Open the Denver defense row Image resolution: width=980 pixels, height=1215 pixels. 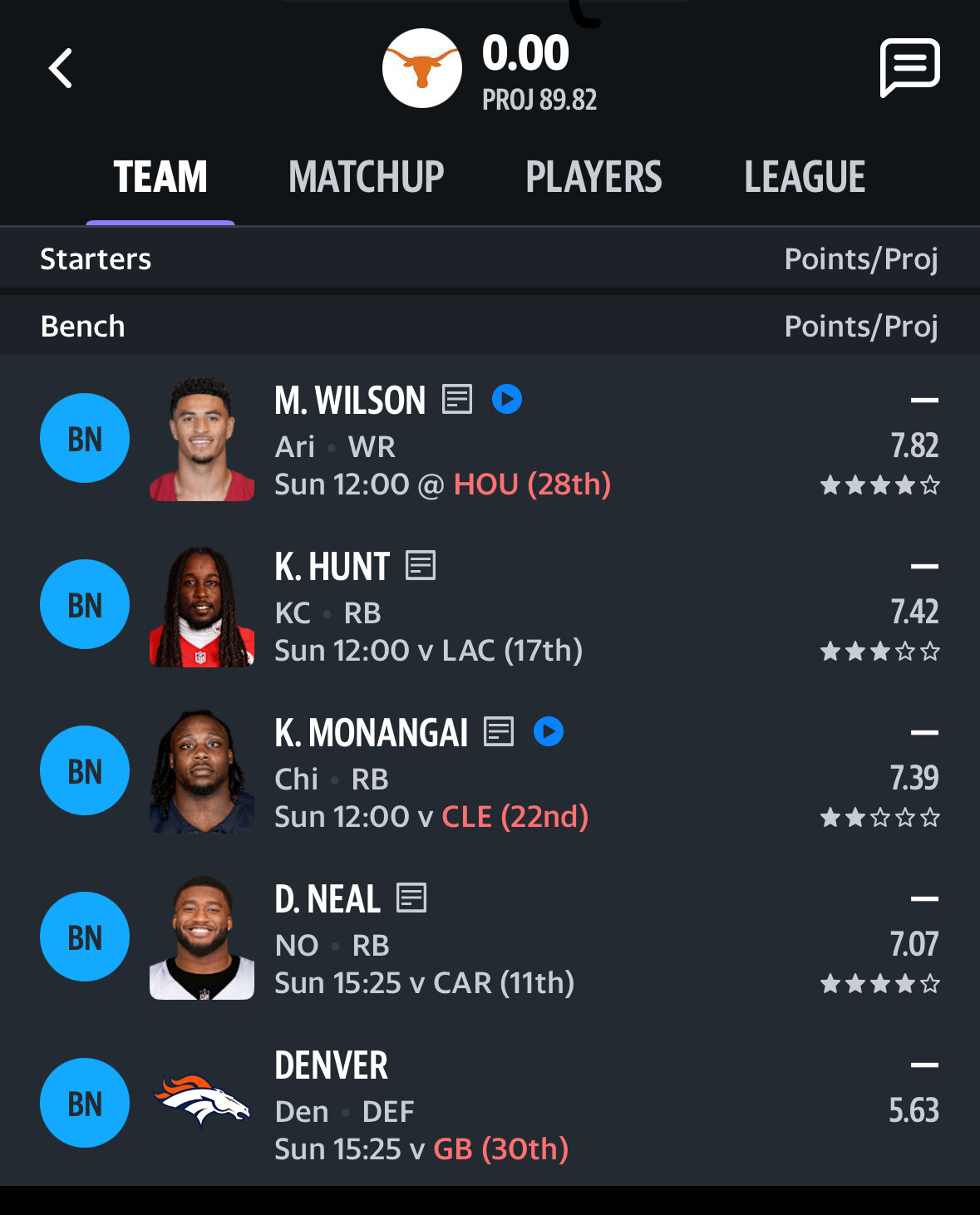pos(332,1065)
